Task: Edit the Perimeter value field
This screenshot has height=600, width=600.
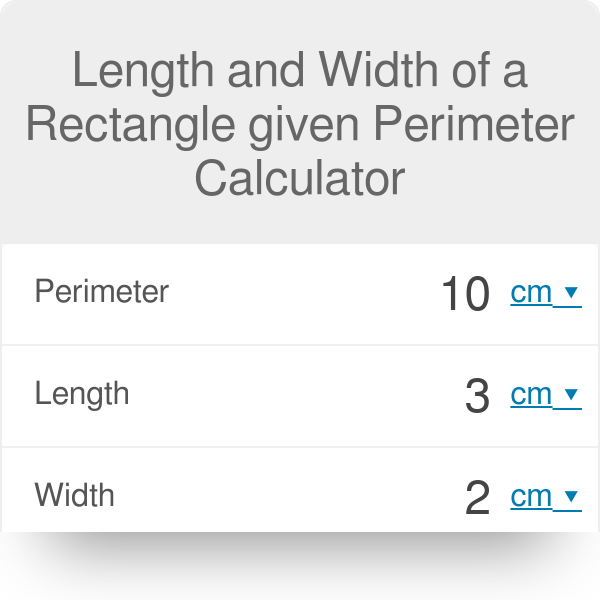Action: (464, 294)
